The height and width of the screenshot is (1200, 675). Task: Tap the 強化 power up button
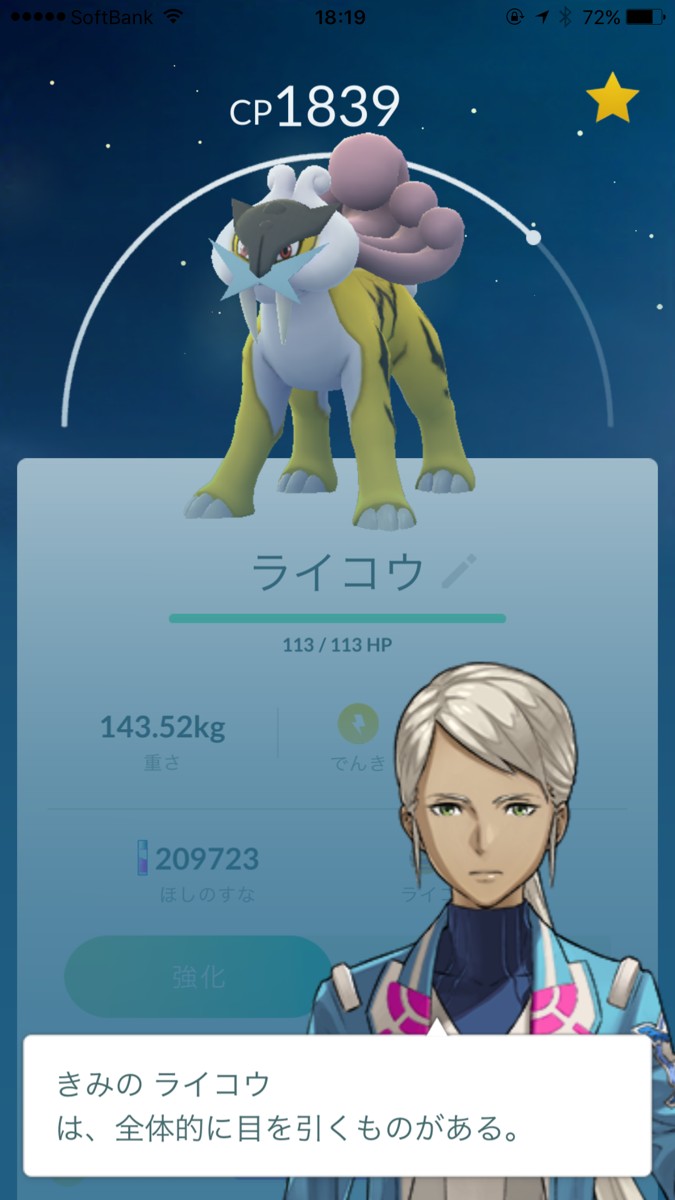[x=199, y=977]
